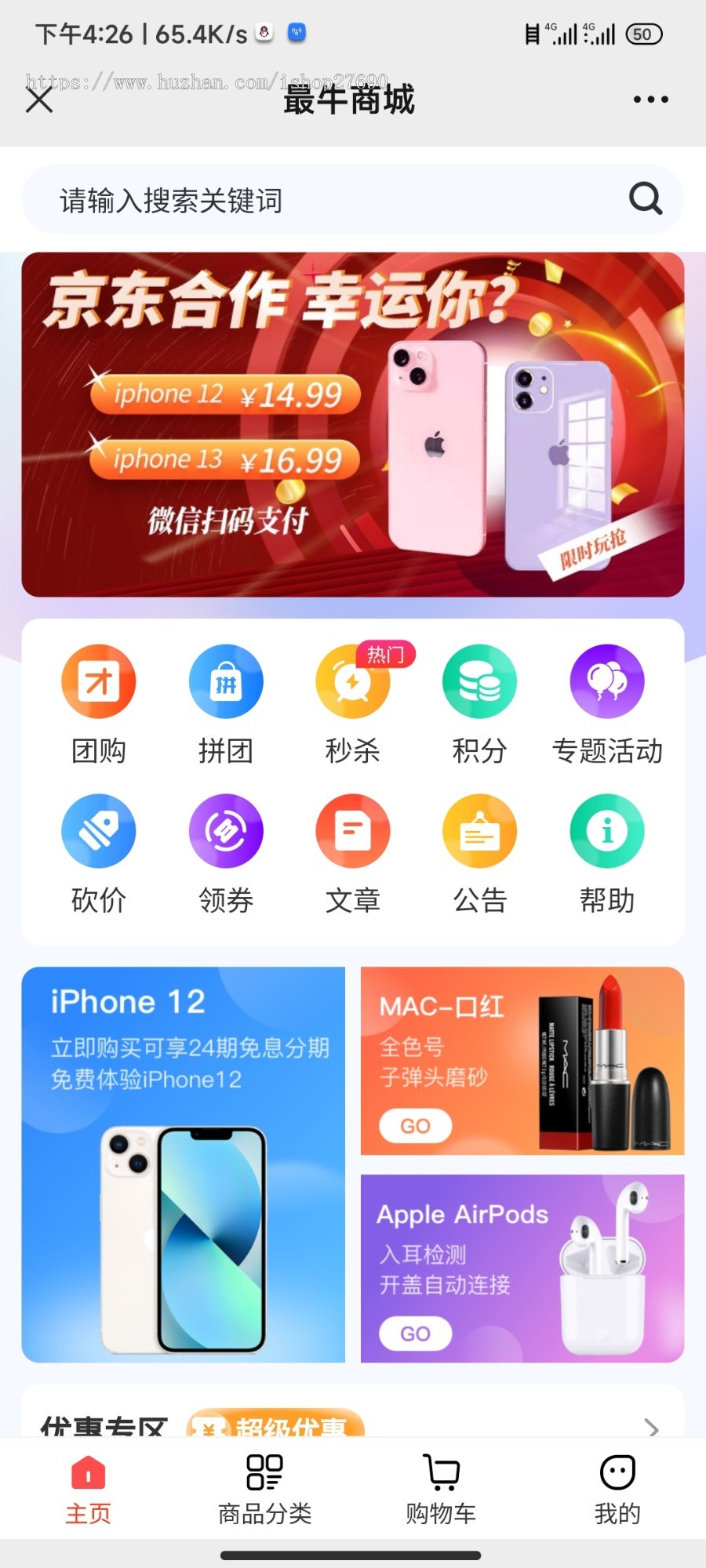Screen dimensions: 706x1568
Task: Open the WeChat more options menu
Action: pyautogui.click(x=648, y=99)
